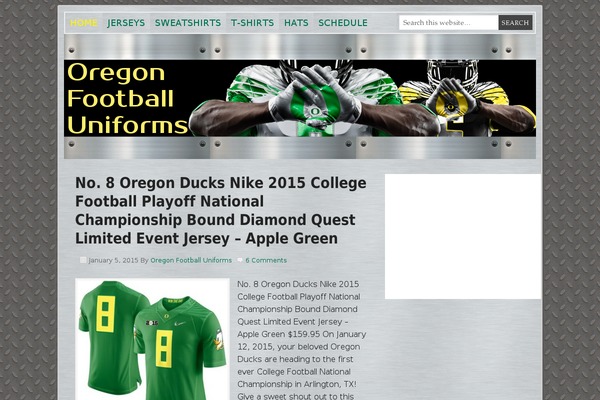Open the Oregon Football Uniforms header banner

(300, 98)
